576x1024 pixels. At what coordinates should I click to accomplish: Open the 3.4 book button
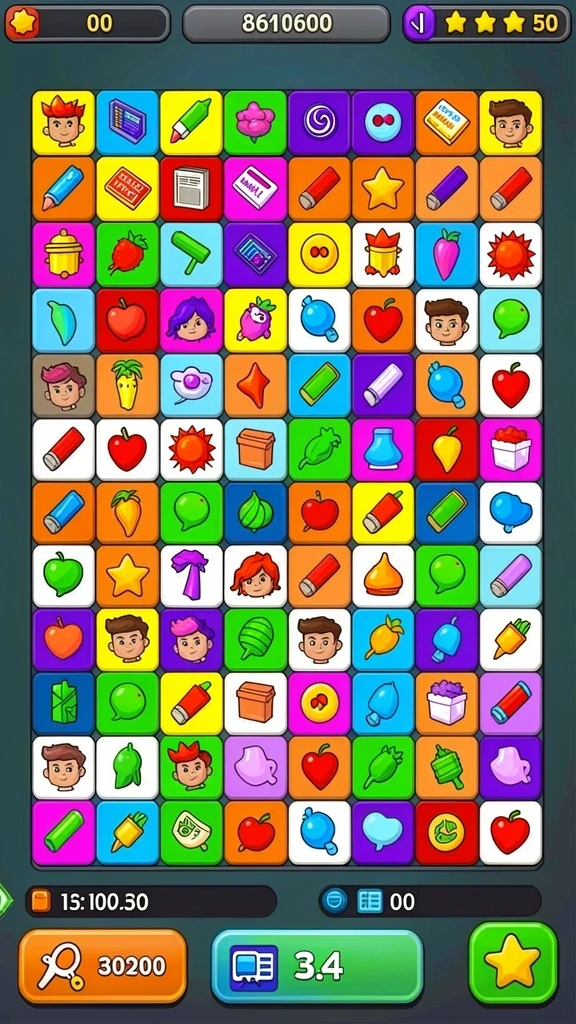pos(317,967)
